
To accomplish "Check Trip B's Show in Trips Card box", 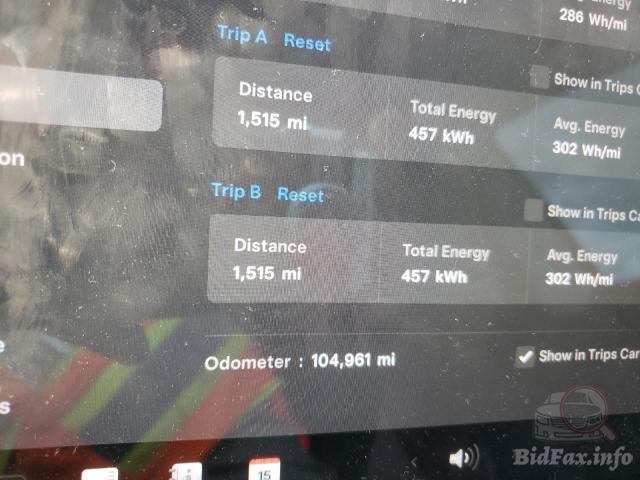I will pyautogui.click(x=534, y=210).
